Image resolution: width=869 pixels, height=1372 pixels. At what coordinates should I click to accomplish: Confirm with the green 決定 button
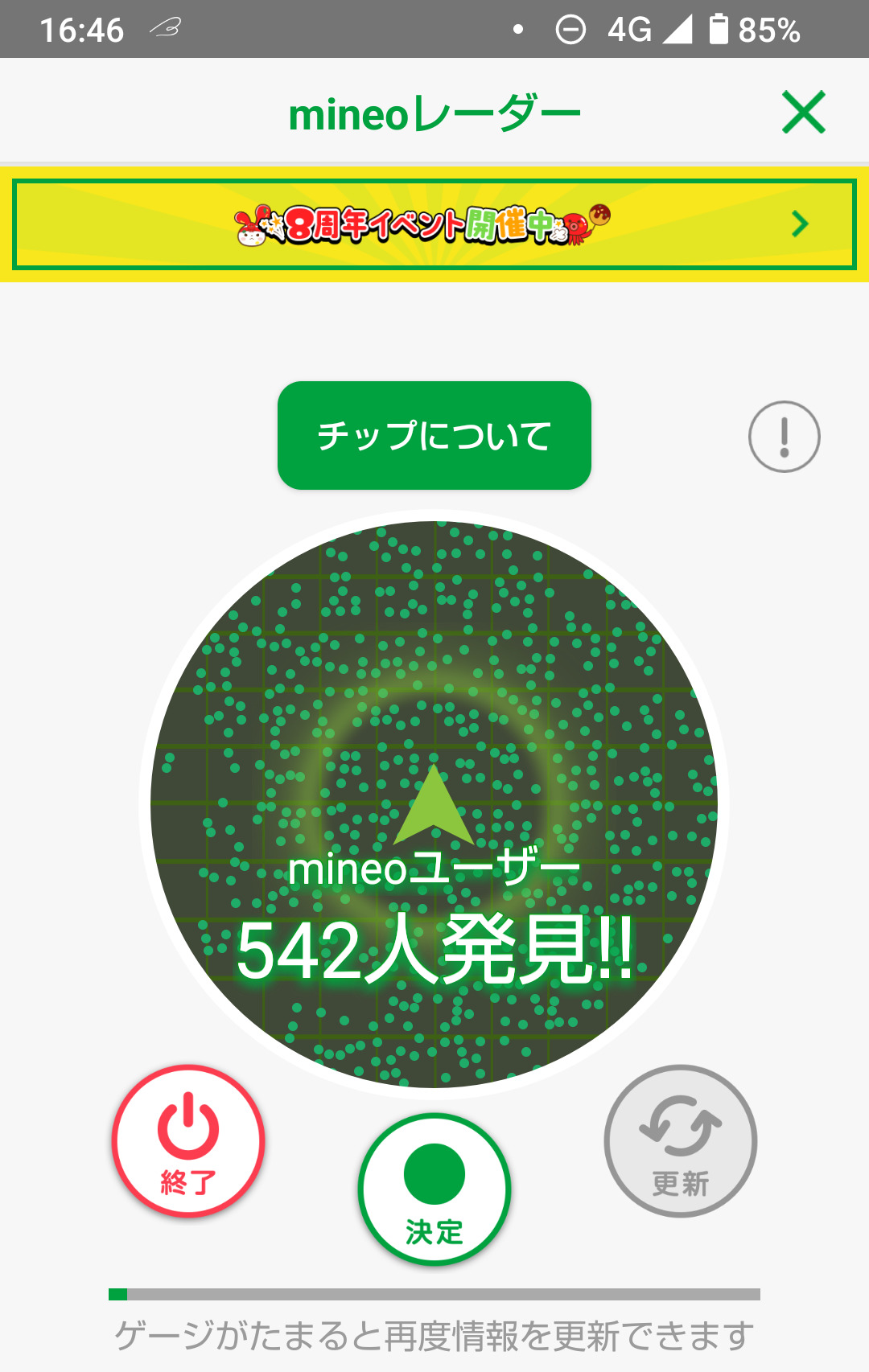tap(434, 1189)
